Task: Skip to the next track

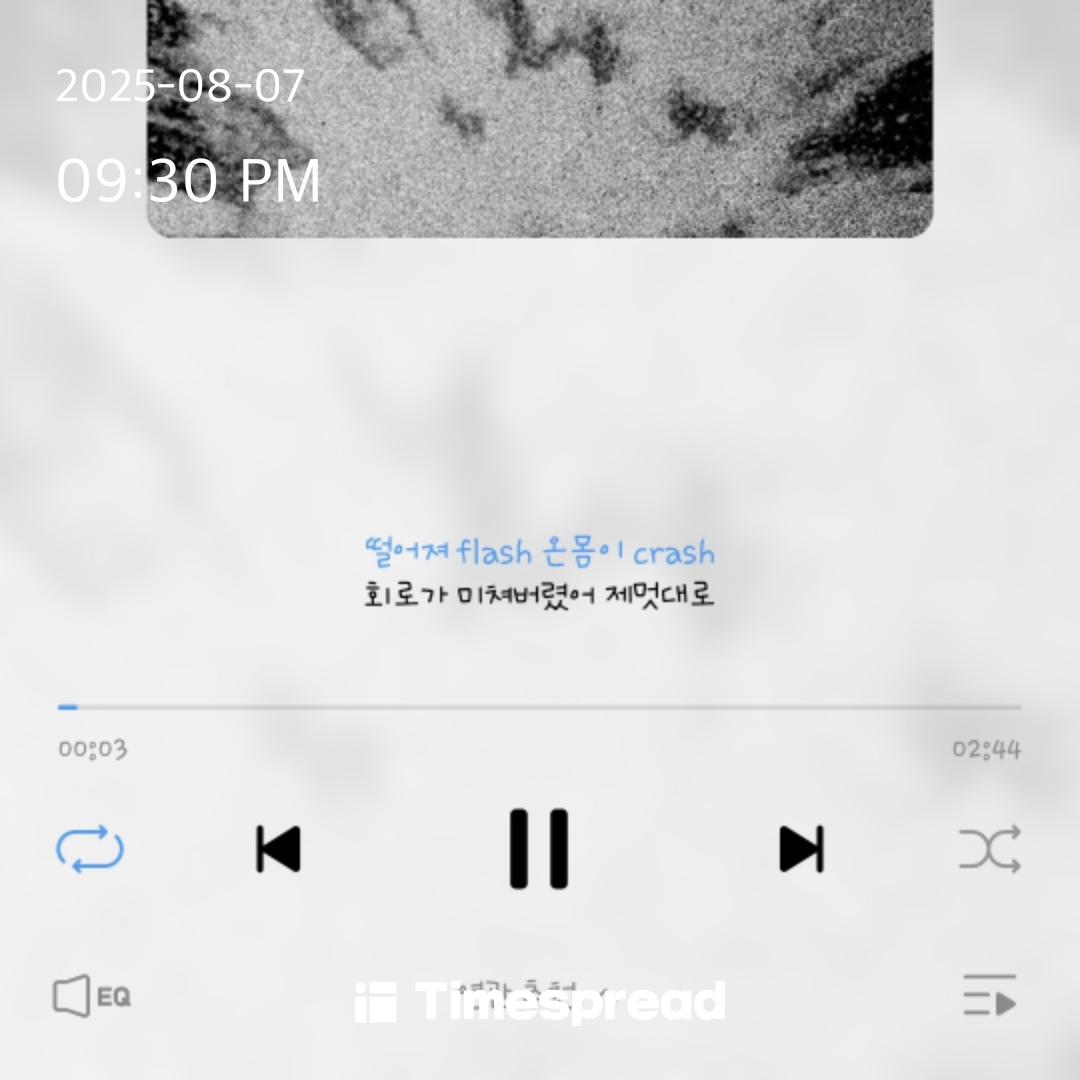Action: pos(801,849)
